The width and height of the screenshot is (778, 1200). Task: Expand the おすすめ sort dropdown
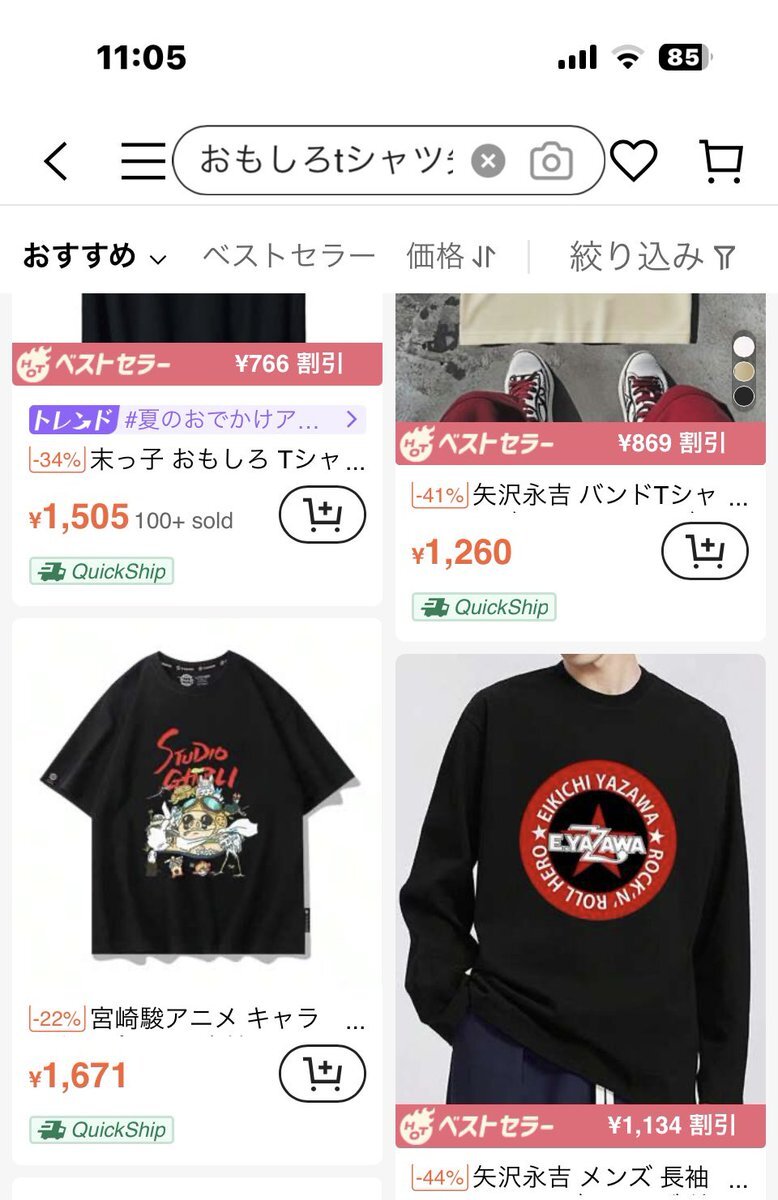94,257
